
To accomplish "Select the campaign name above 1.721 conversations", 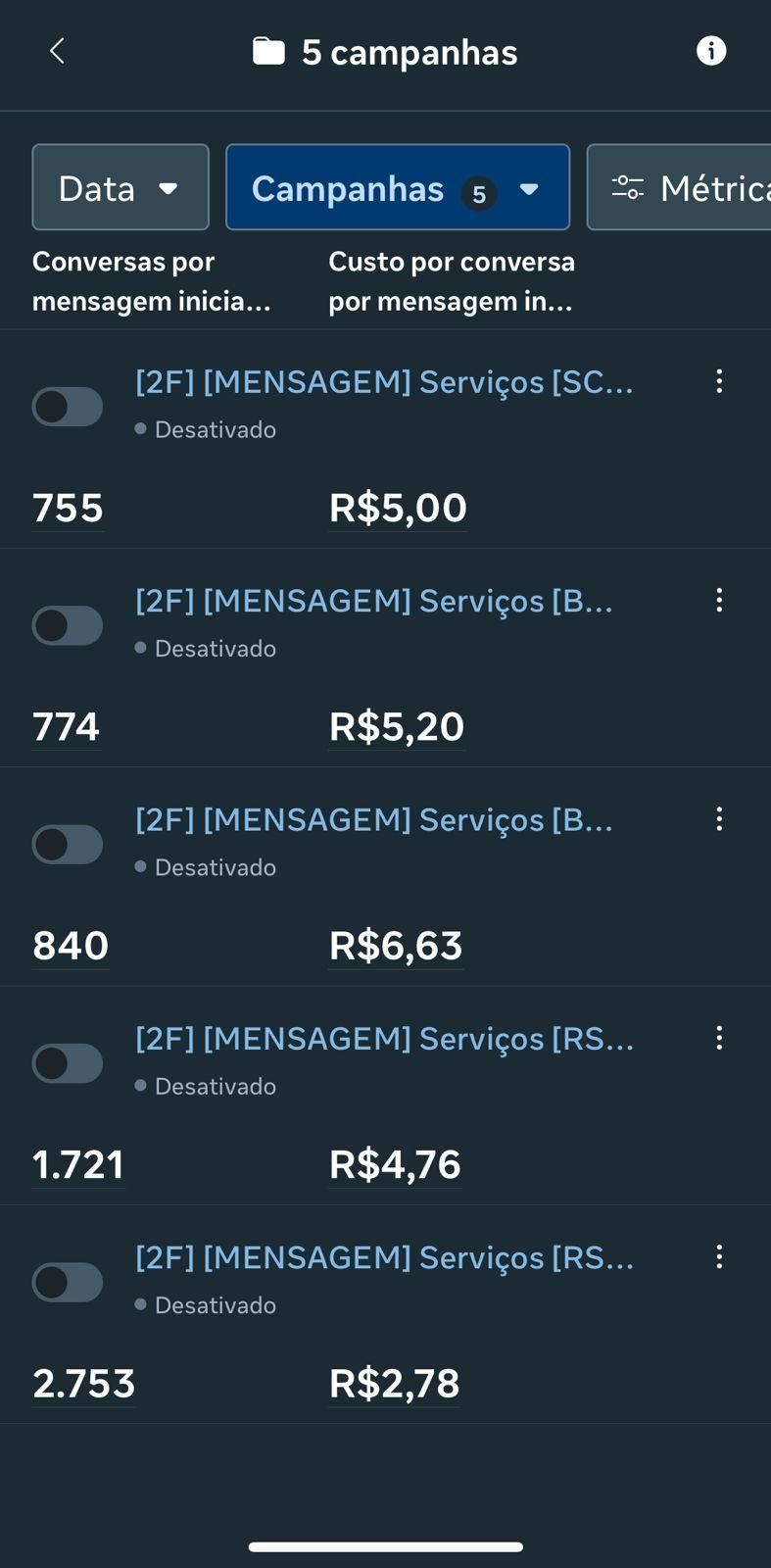I will point(384,1039).
